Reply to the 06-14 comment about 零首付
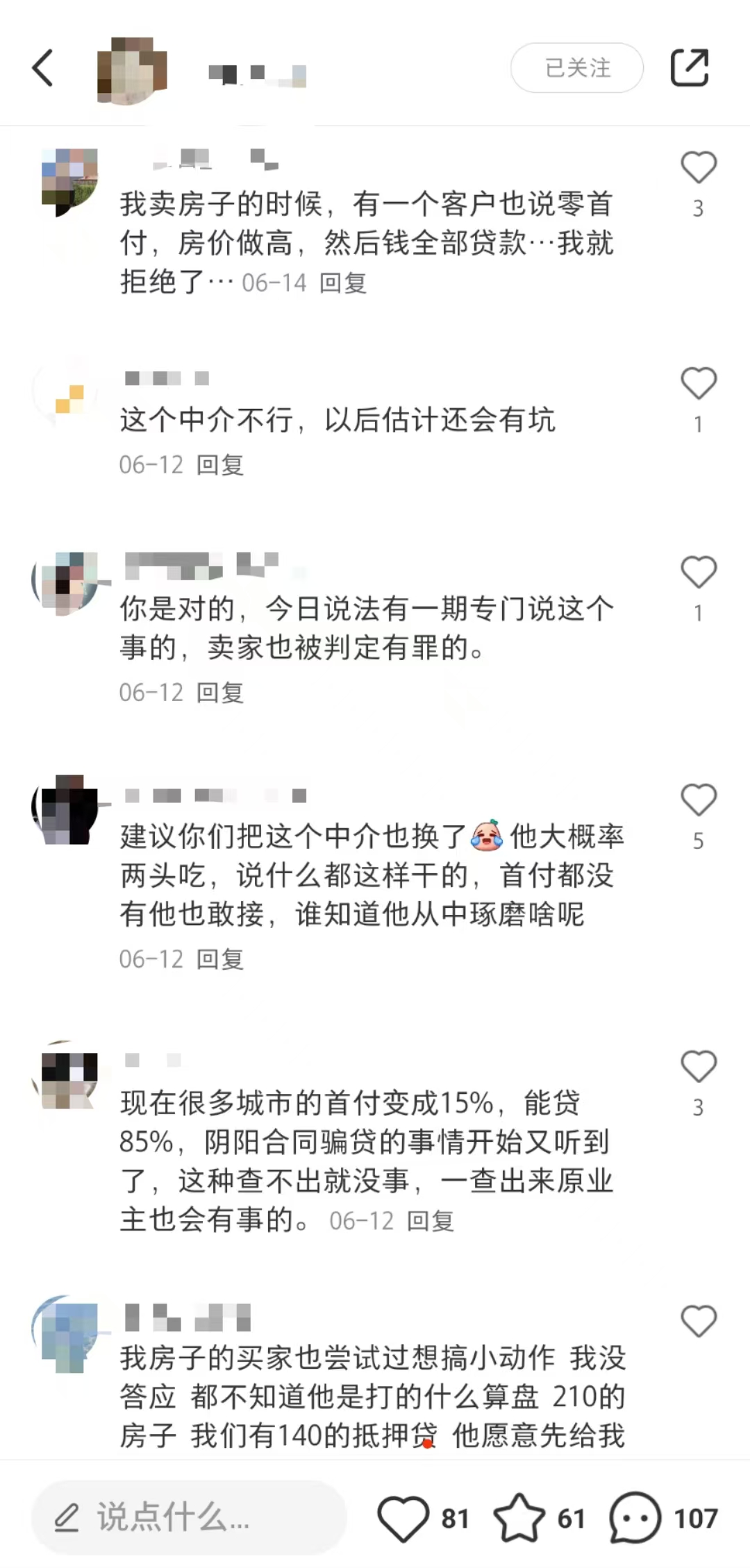 coord(342,283)
